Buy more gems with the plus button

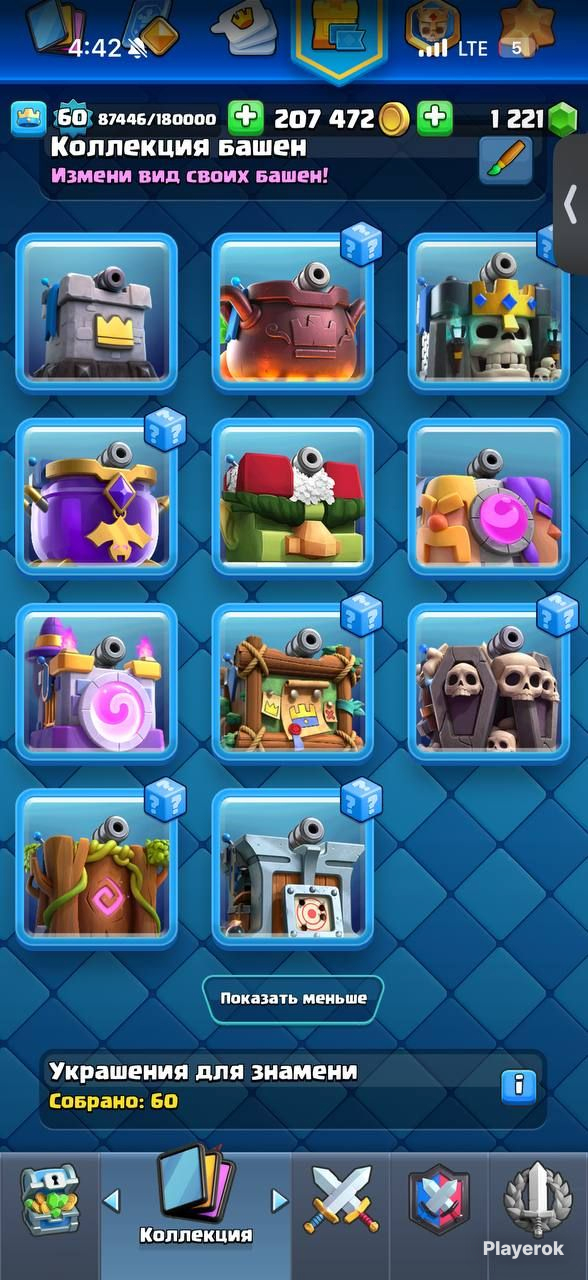[434, 119]
